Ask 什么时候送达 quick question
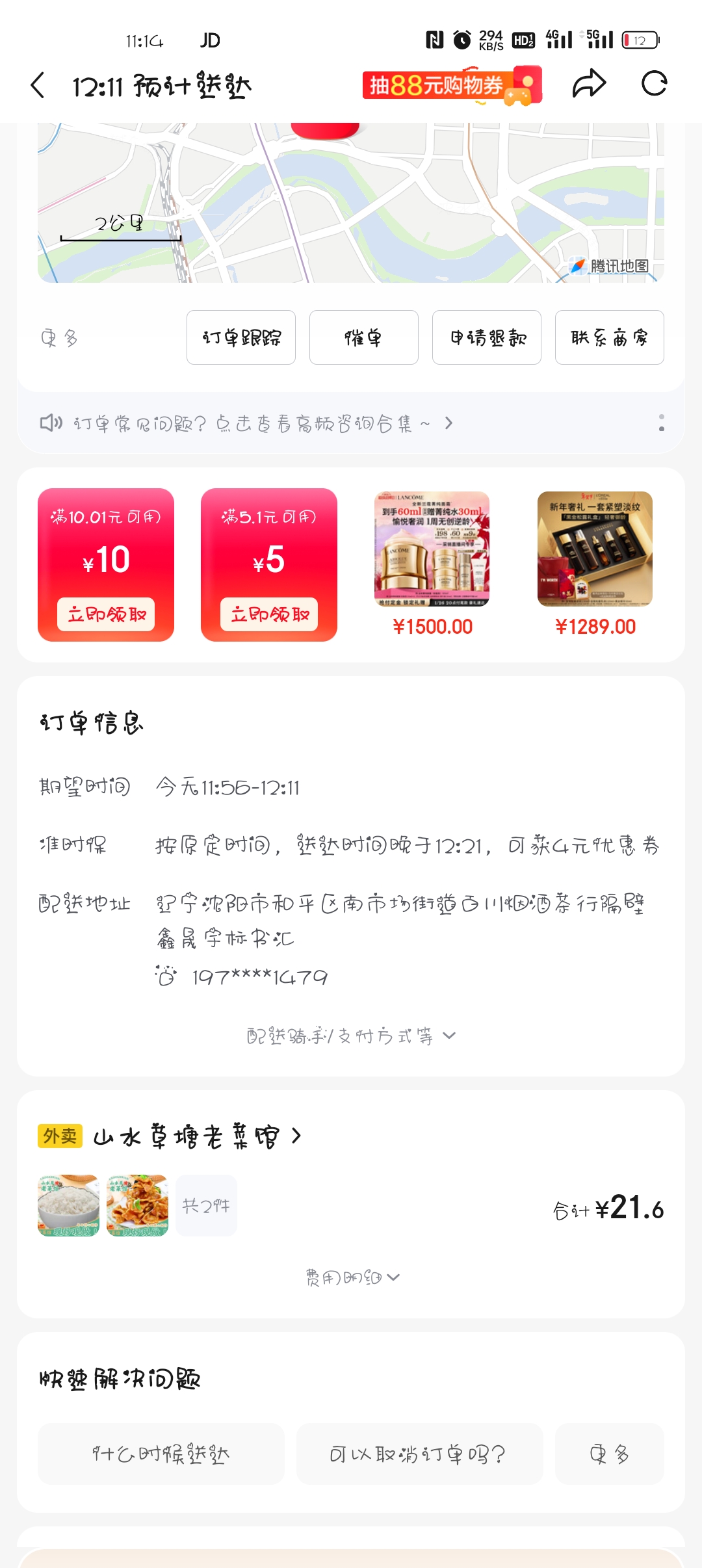Viewport: 702px width, 1568px height. point(161,1454)
